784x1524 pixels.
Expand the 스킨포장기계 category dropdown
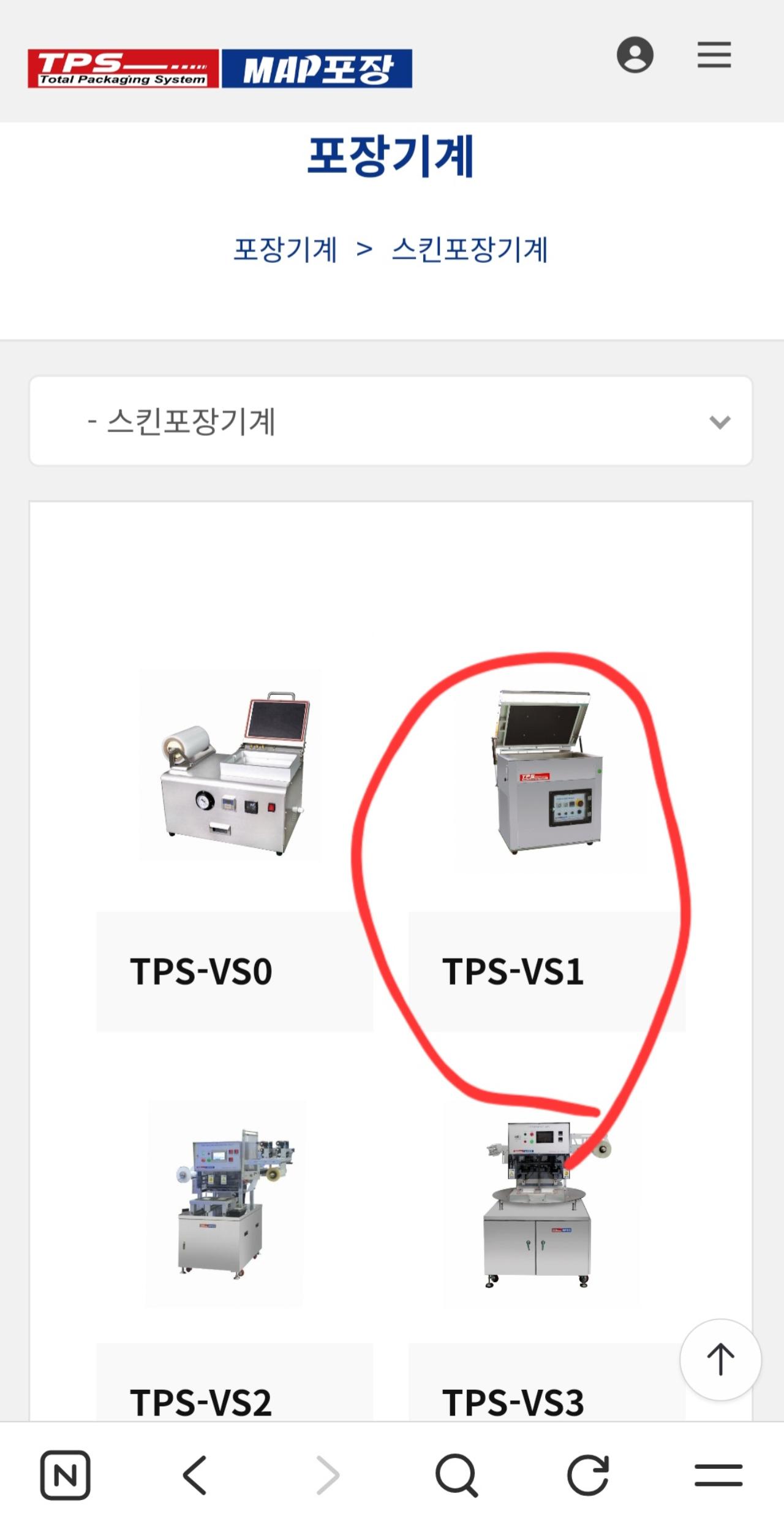point(391,422)
